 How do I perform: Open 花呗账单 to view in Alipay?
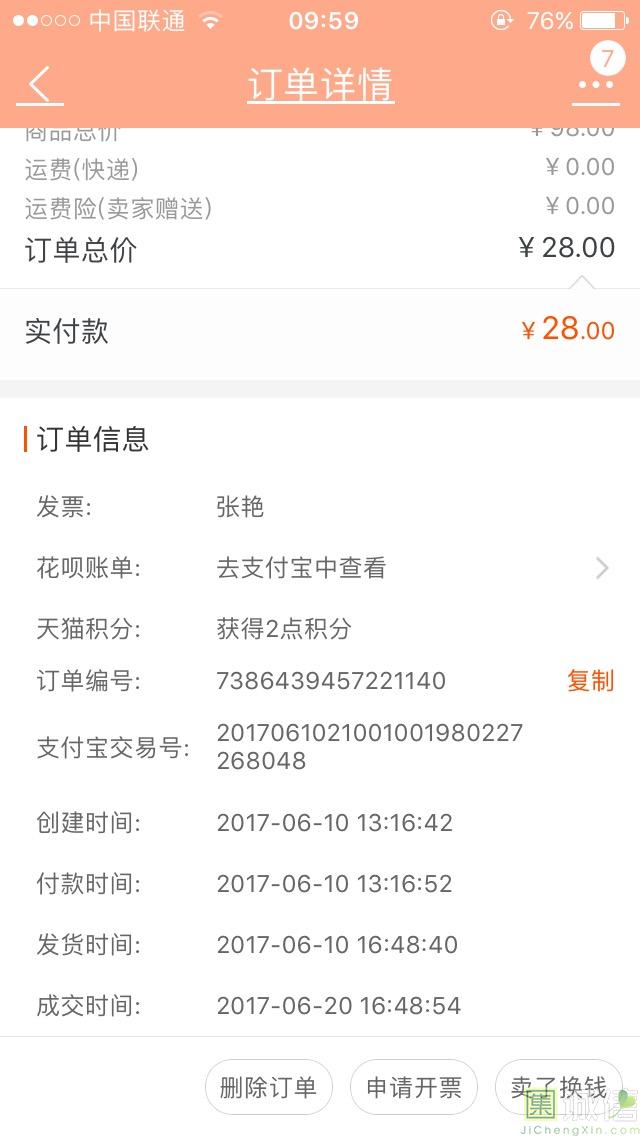click(320, 569)
